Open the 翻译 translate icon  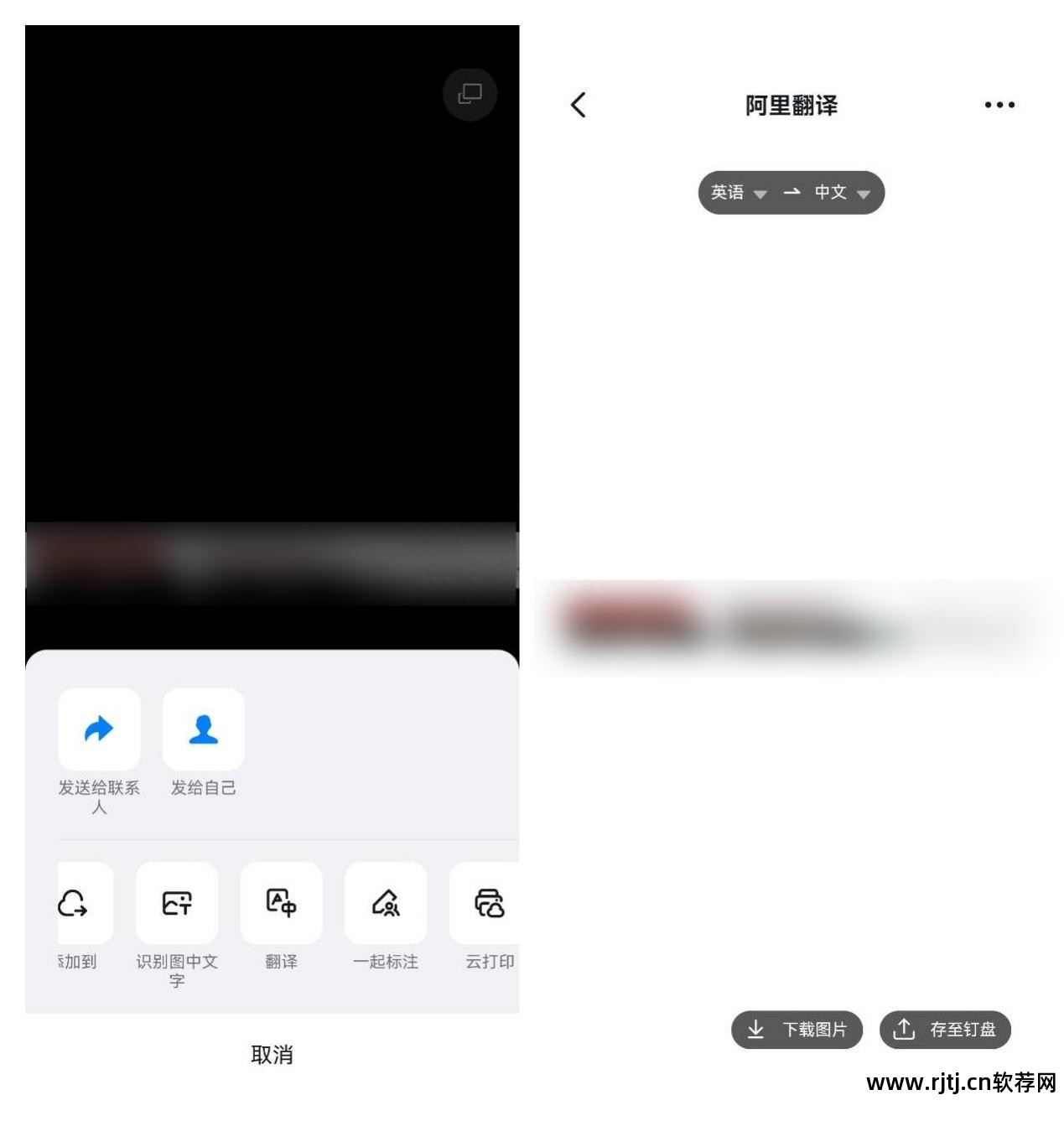pos(281,903)
